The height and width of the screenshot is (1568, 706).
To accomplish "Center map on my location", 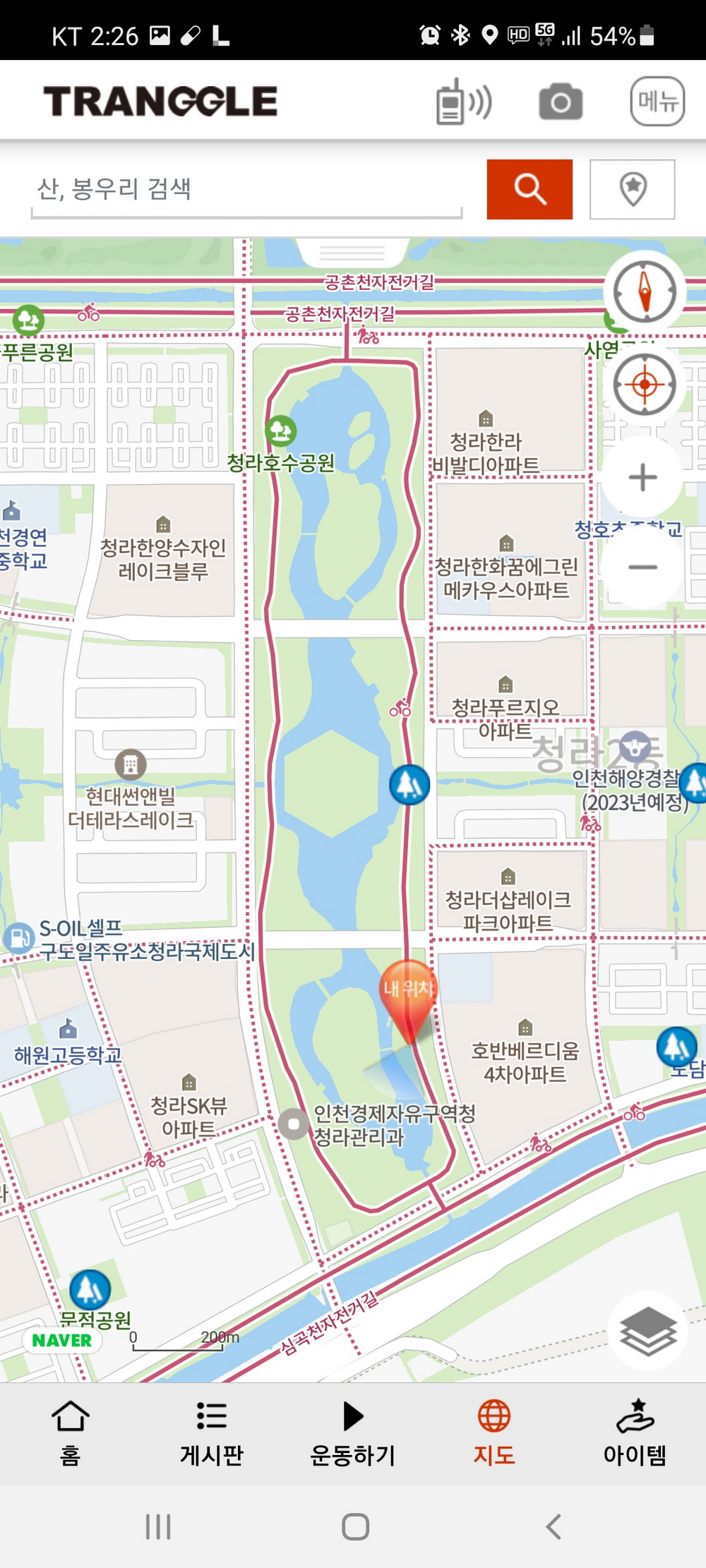I will pos(644,385).
